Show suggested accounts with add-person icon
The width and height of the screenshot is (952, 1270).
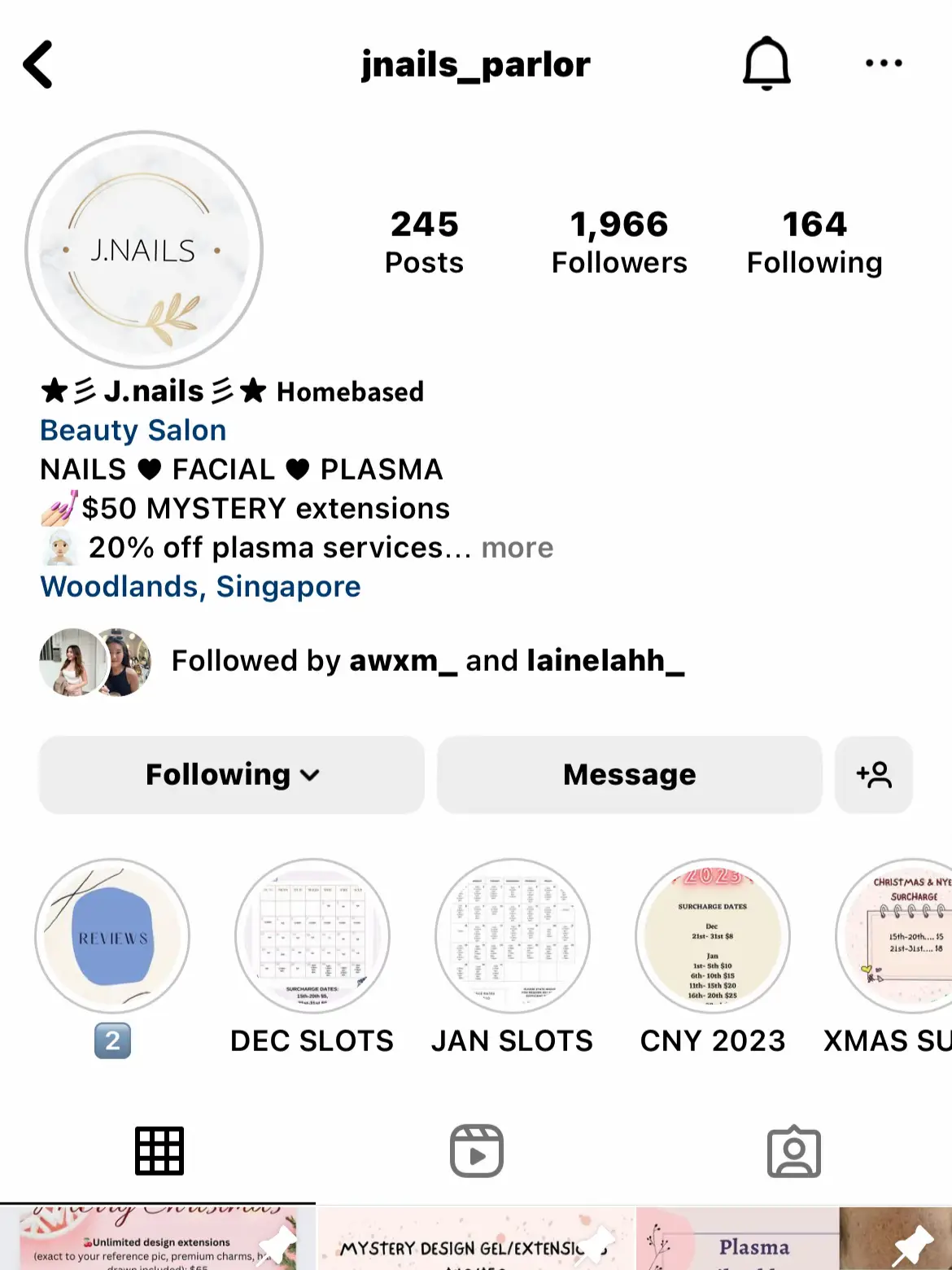(874, 774)
